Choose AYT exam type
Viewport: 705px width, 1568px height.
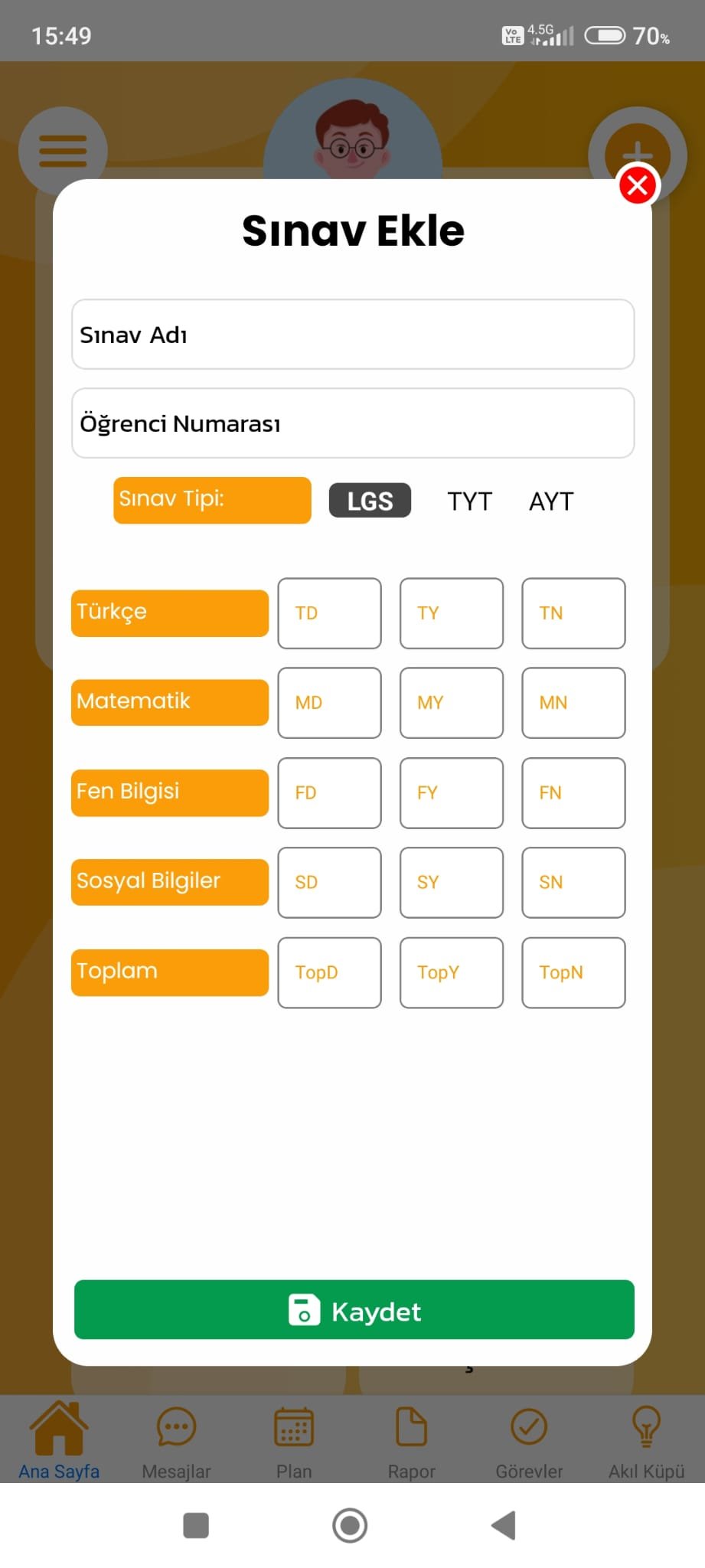coord(551,501)
